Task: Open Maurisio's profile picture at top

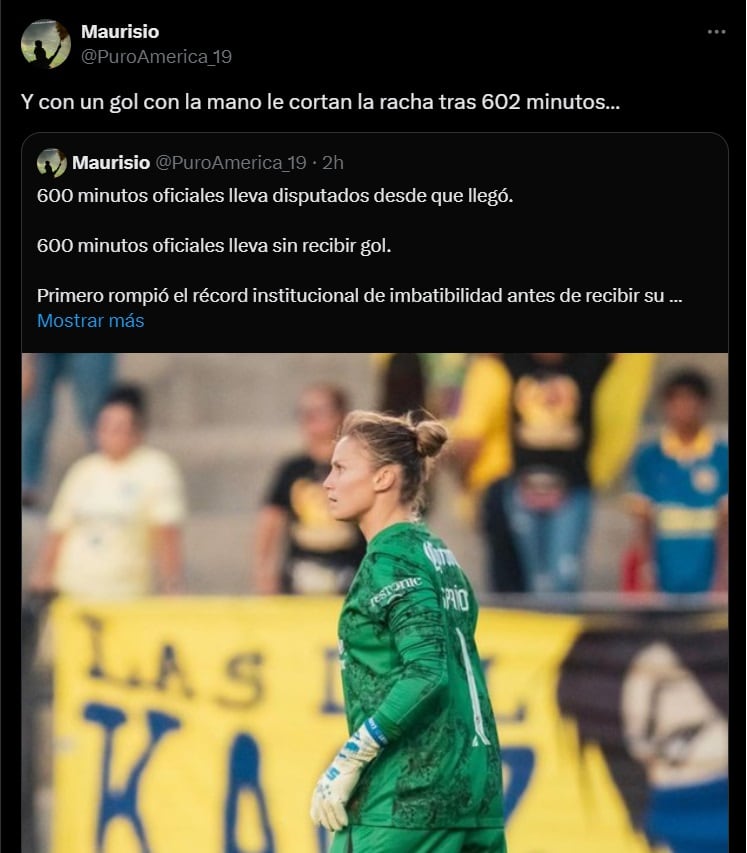Action: (46, 44)
